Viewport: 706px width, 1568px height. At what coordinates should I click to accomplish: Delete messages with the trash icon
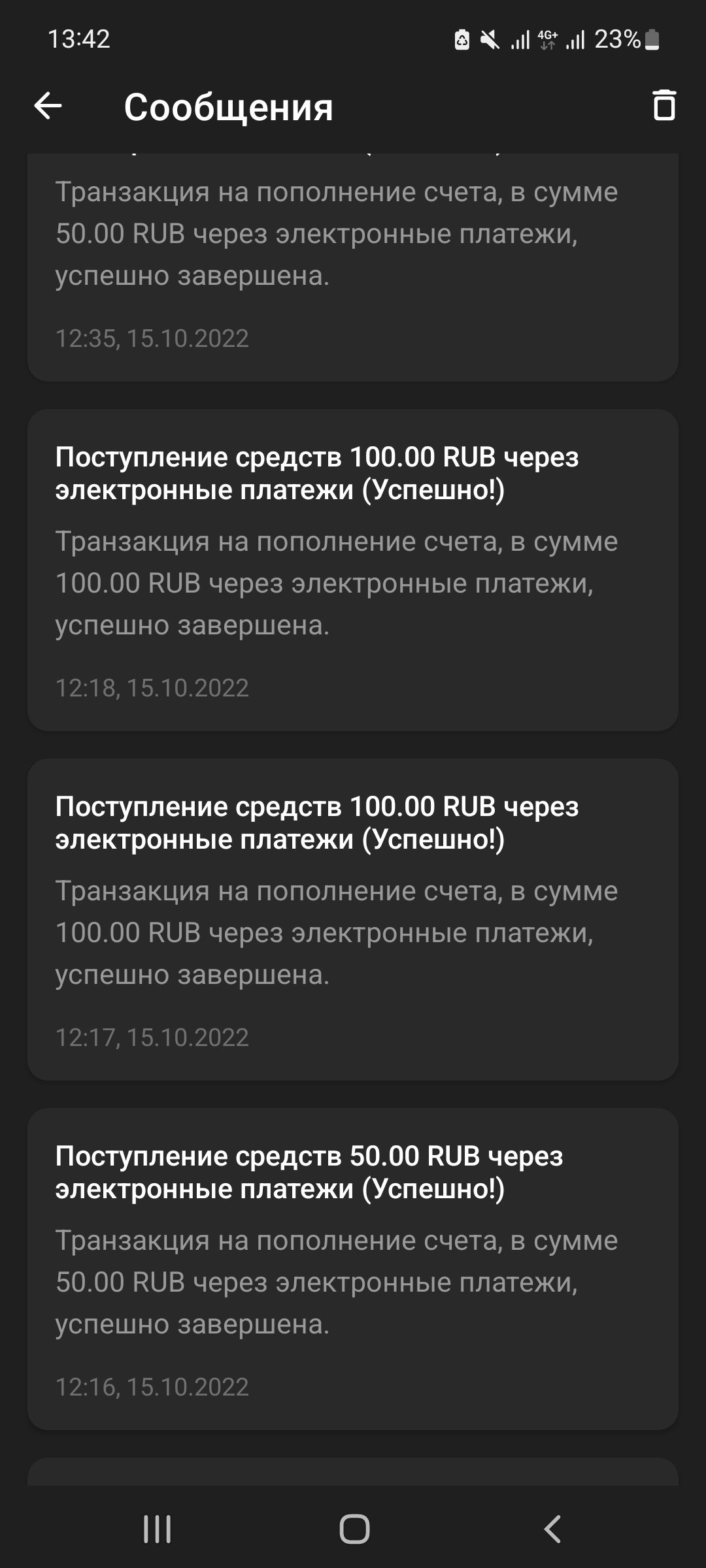[x=664, y=106]
